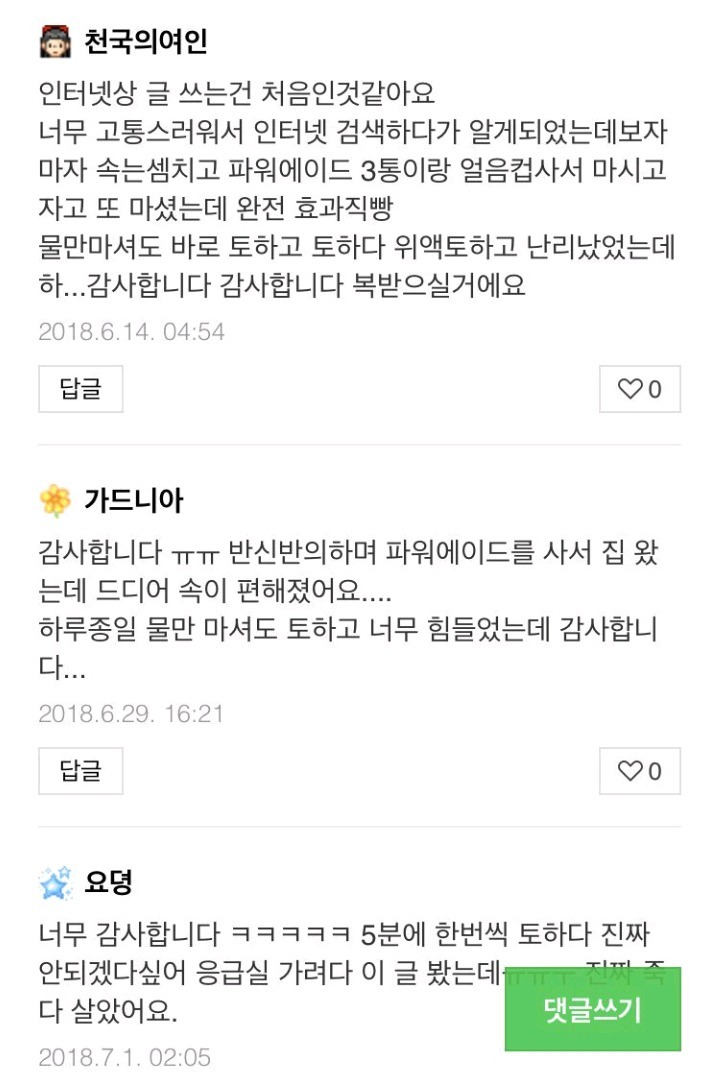
Task: Open replies under 천국의여인's comment via 답글
Action: [79, 388]
